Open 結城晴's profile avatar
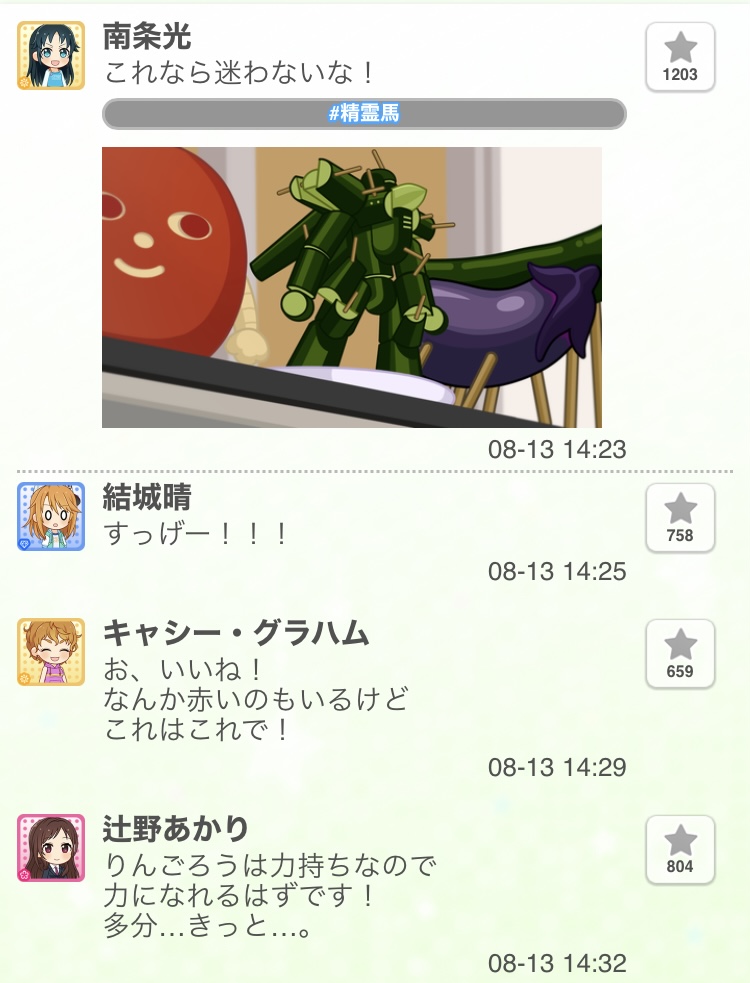Screen dimensions: 750x983 coord(50,517)
